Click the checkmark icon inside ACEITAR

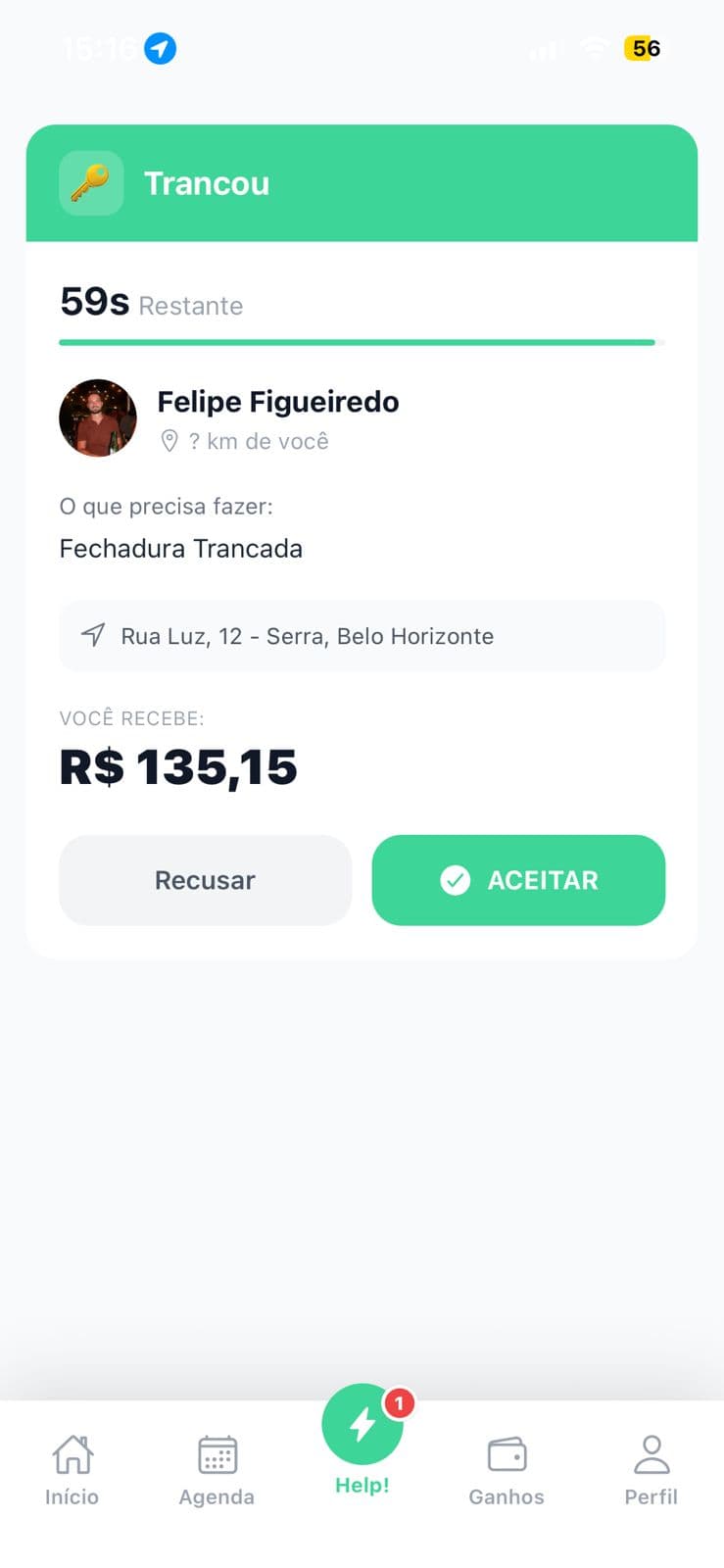[x=455, y=880]
